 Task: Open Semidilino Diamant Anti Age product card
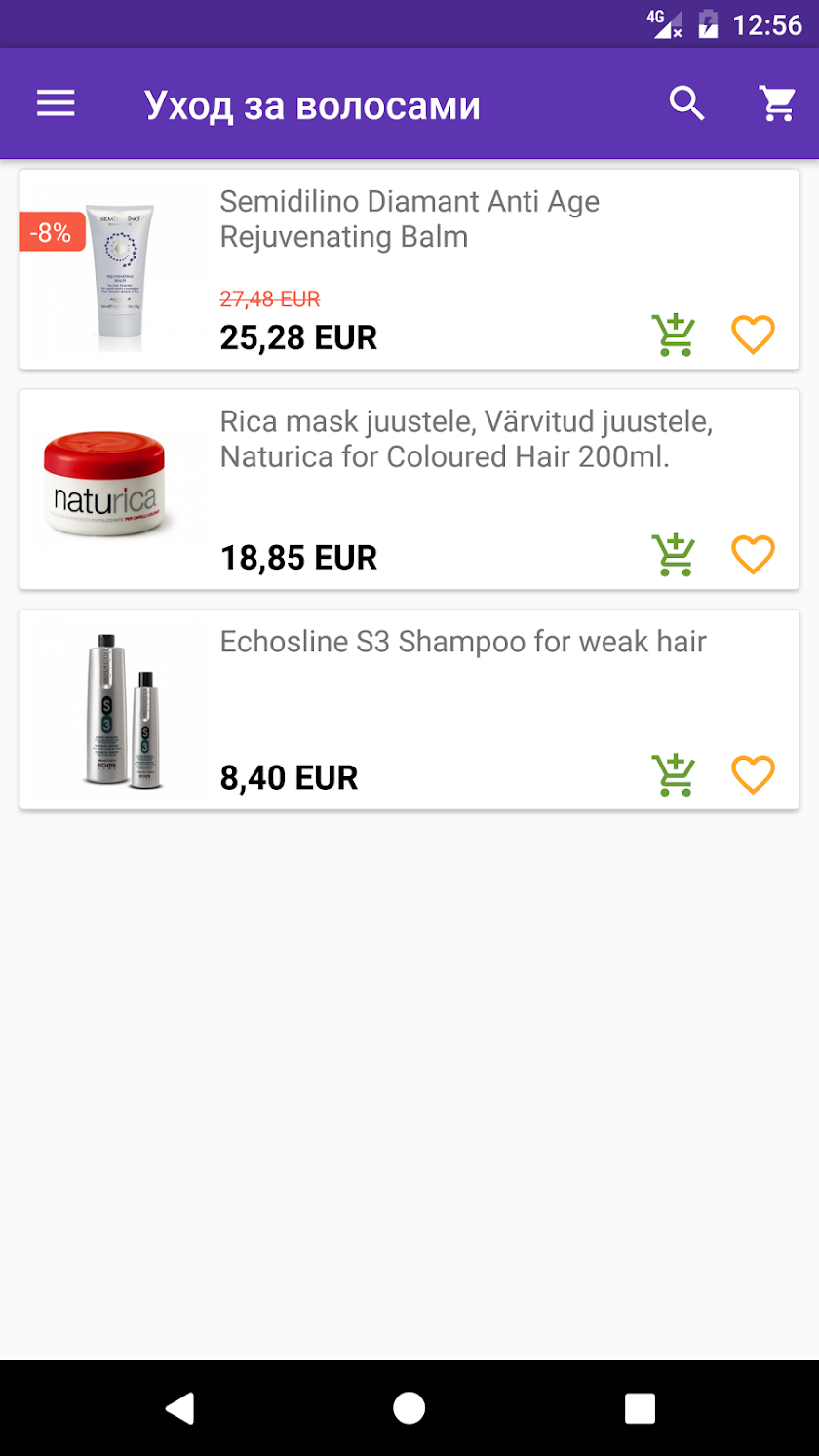pos(409,218)
